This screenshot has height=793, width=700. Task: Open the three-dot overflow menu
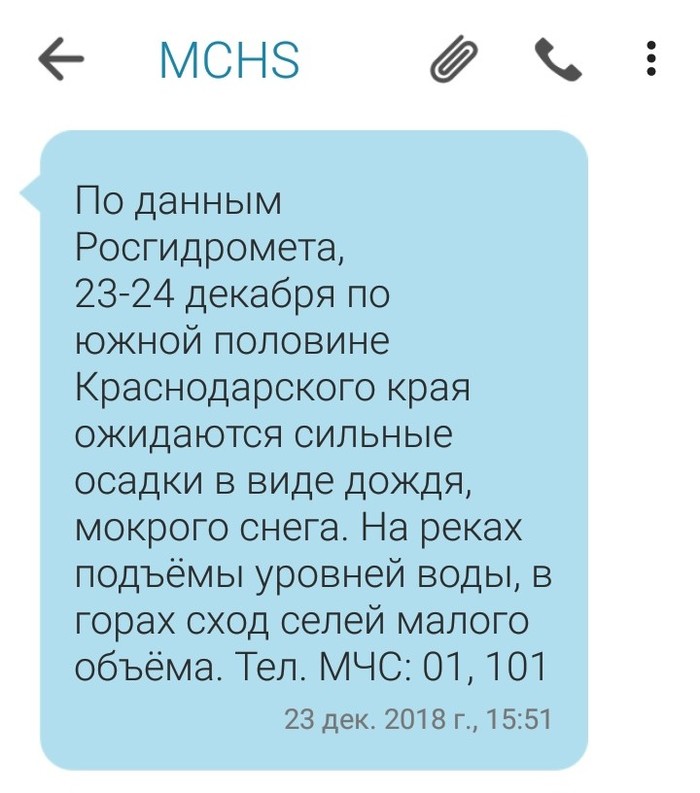click(x=651, y=60)
